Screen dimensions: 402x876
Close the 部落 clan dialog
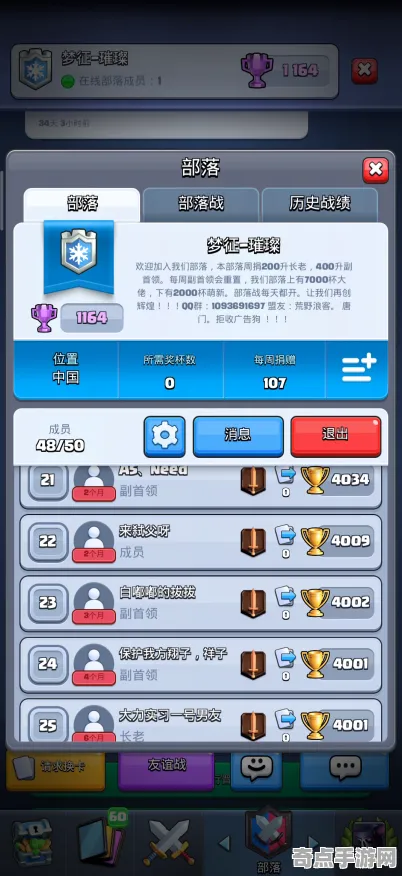(x=375, y=170)
